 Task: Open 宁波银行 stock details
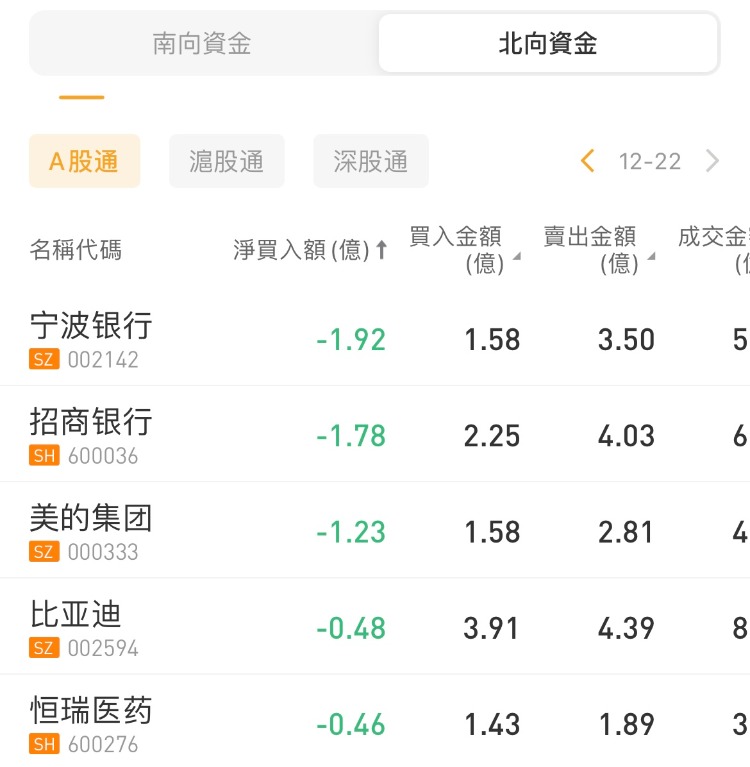pos(92,338)
